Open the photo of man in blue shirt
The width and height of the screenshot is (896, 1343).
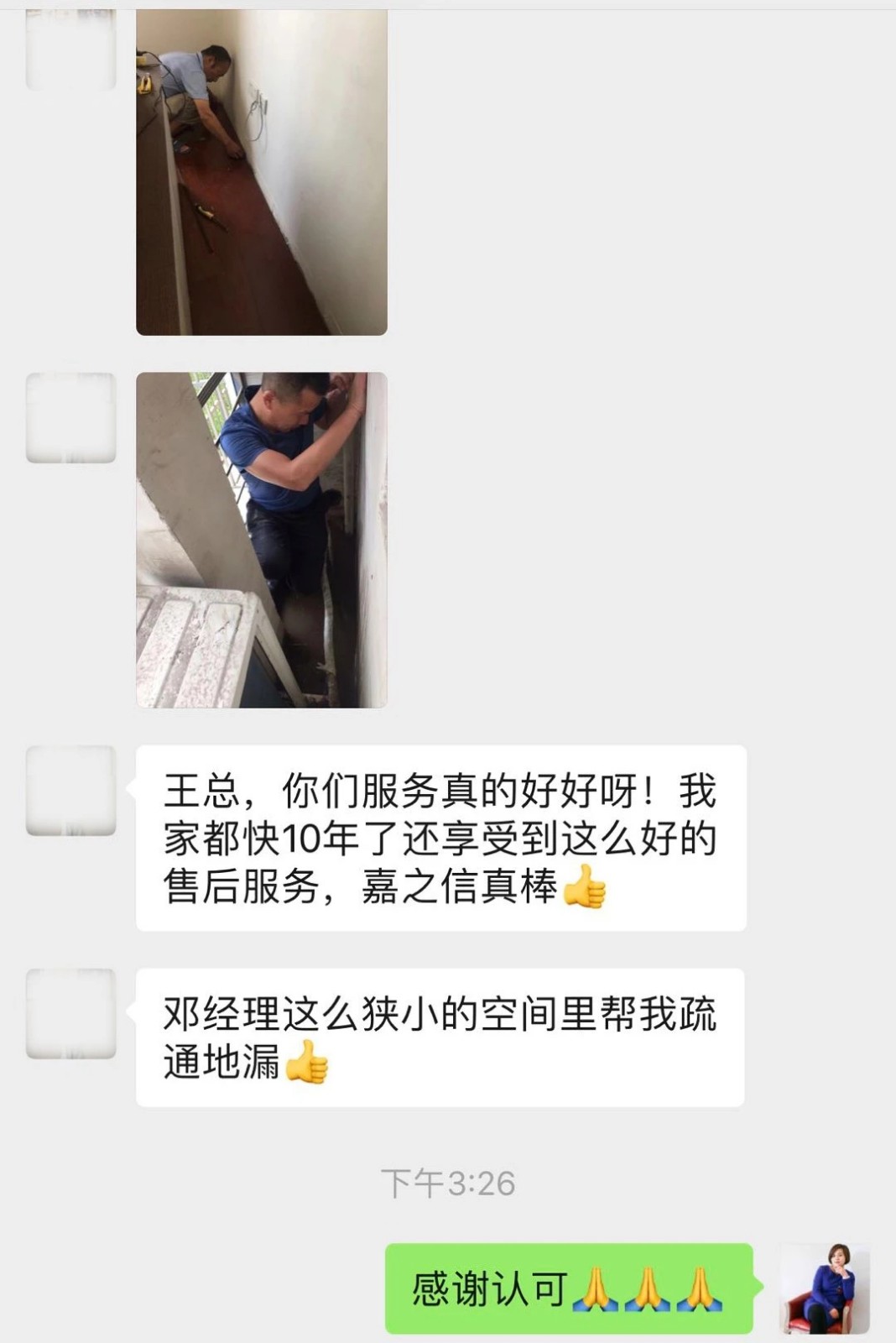(x=261, y=539)
